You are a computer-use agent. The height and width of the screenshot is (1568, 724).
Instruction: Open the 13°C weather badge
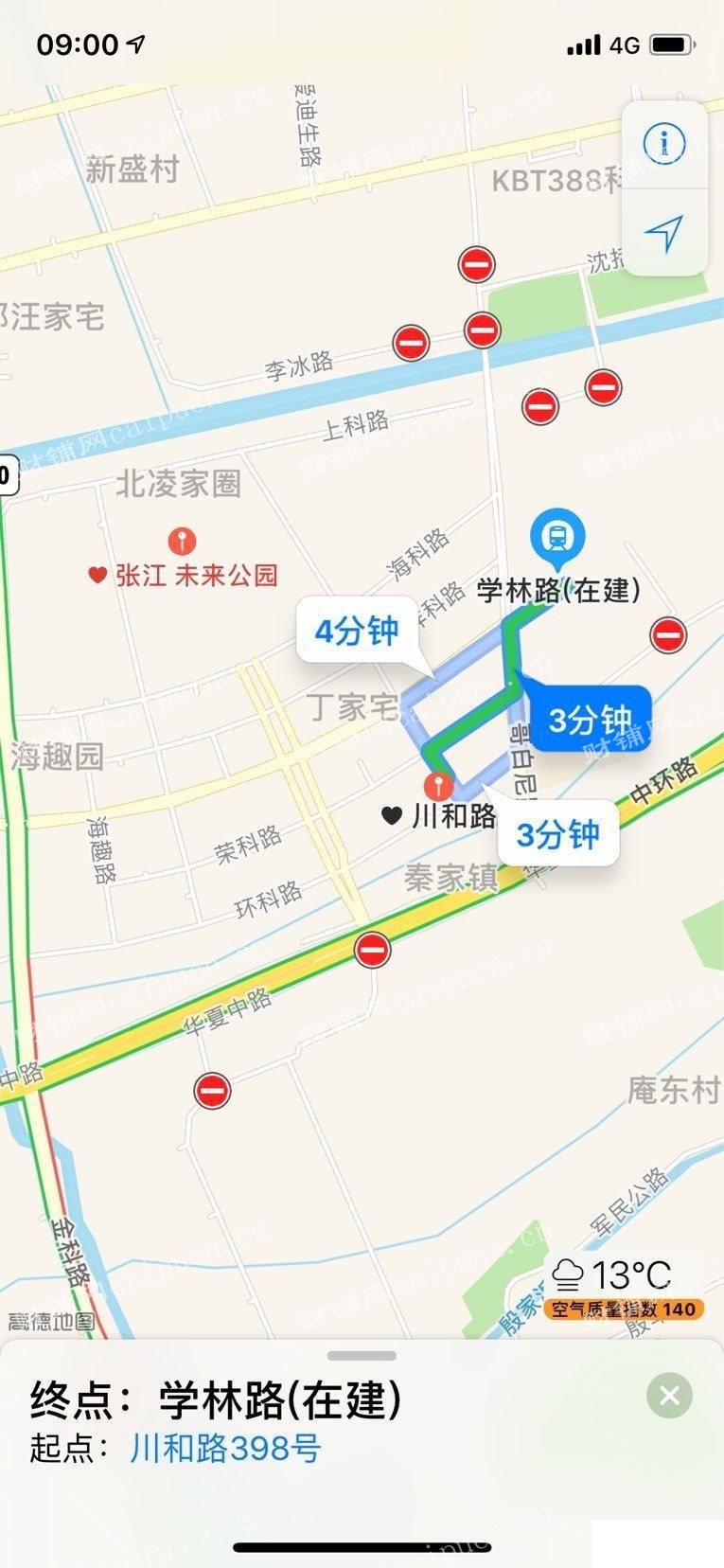[x=625, y=1286]
